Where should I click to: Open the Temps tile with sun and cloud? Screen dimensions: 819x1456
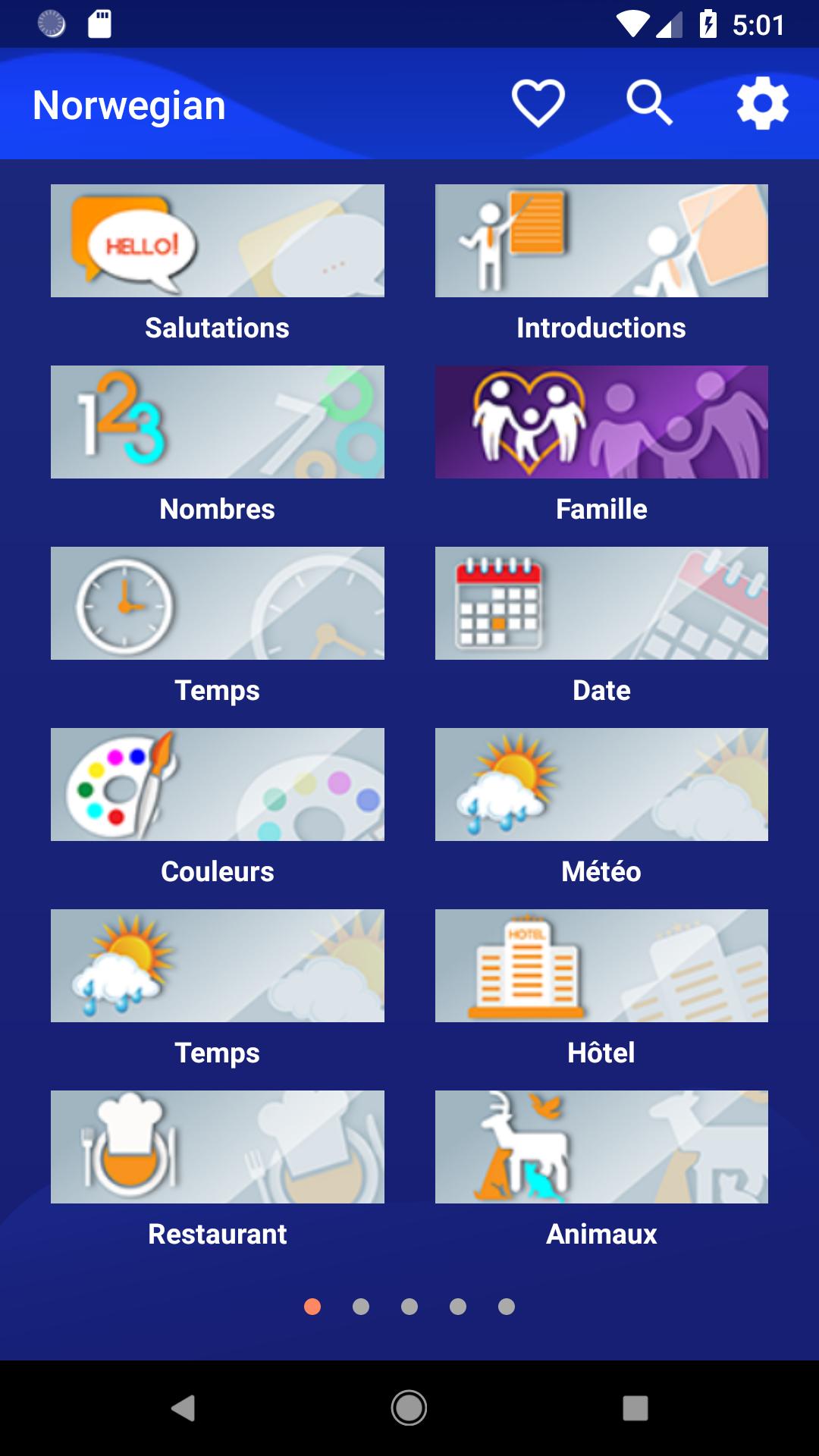click(218, 988)
